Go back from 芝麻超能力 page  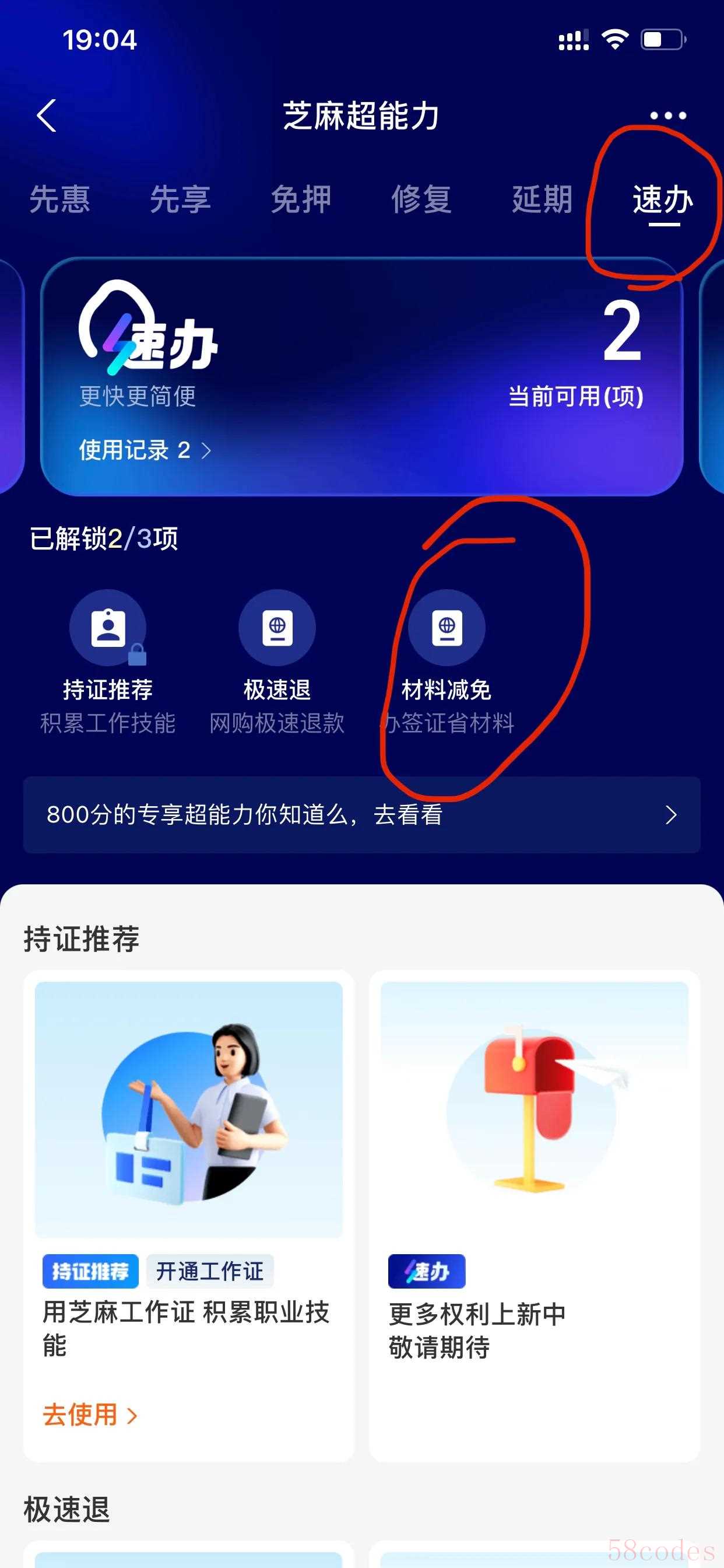[x=47, y=116]
